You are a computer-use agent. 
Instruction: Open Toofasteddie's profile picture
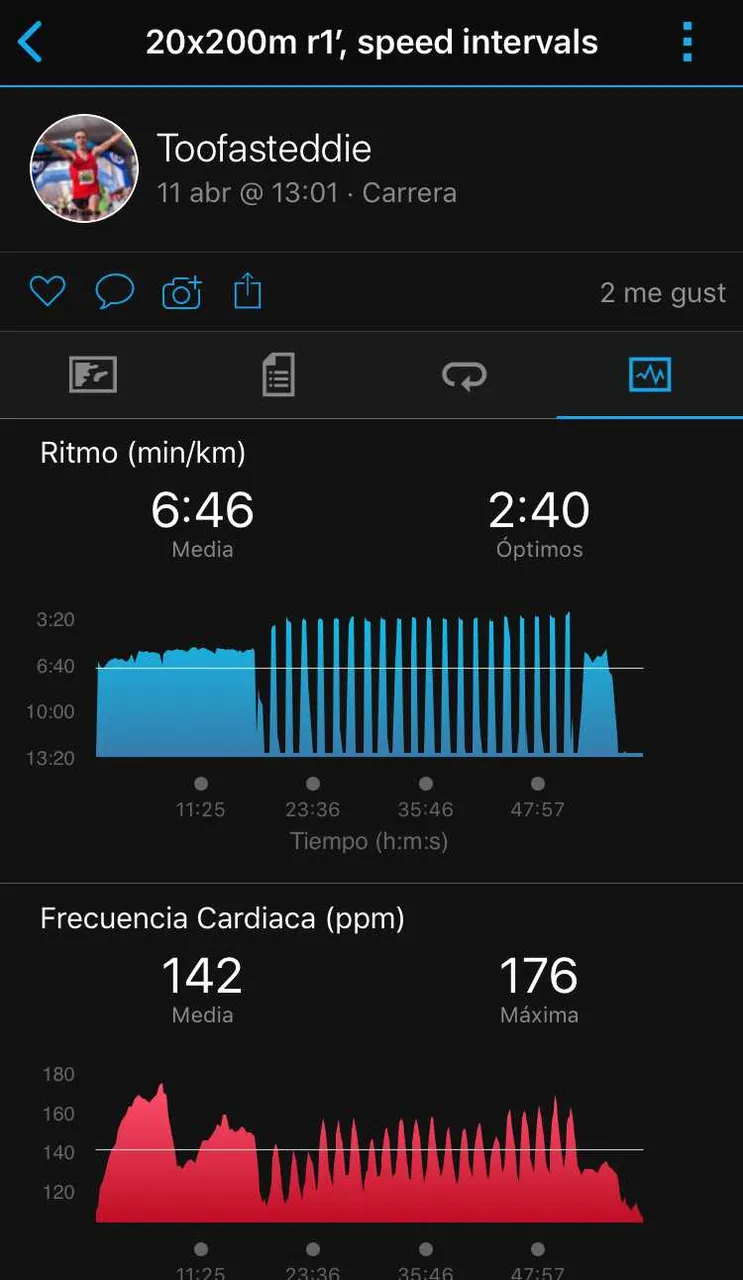[84, 167]
